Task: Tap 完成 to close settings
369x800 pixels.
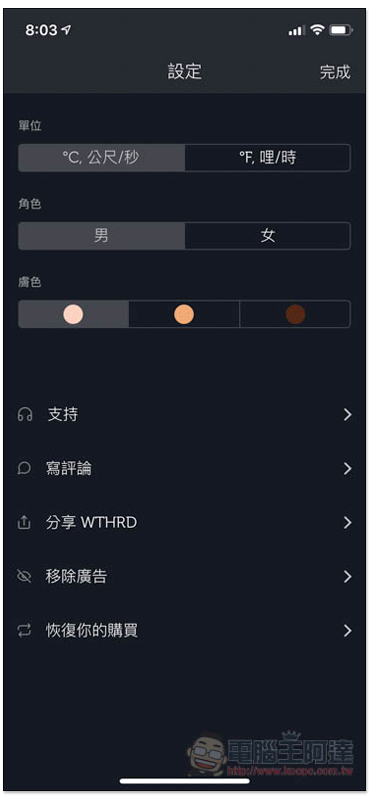Action: tap(335, 72)
